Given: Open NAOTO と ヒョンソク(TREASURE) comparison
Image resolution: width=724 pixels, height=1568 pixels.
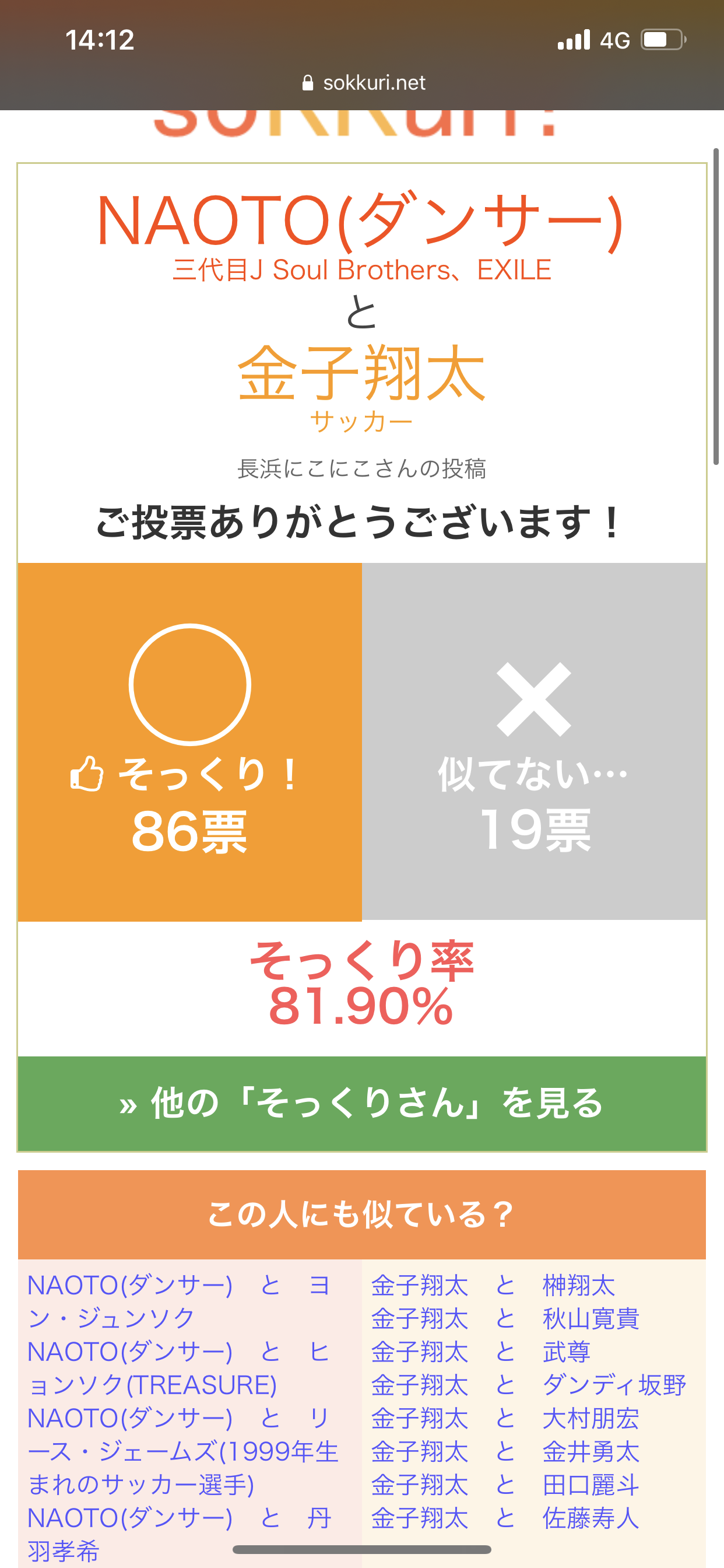Looking at the screenshot, I should pyautogui.click(x=180, y=1368).
